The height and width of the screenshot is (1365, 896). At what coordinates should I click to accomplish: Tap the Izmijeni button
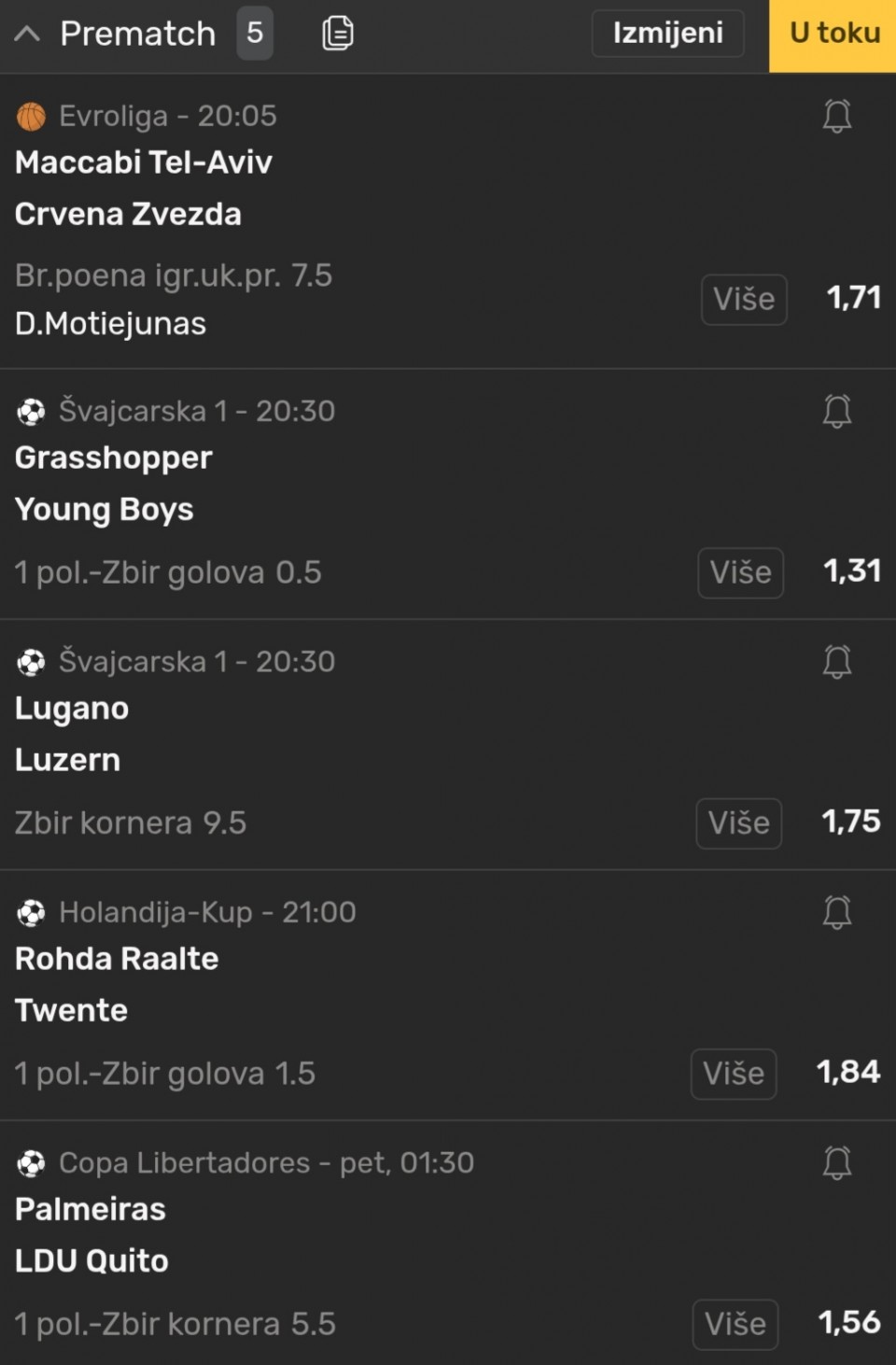tap(667, 34)
